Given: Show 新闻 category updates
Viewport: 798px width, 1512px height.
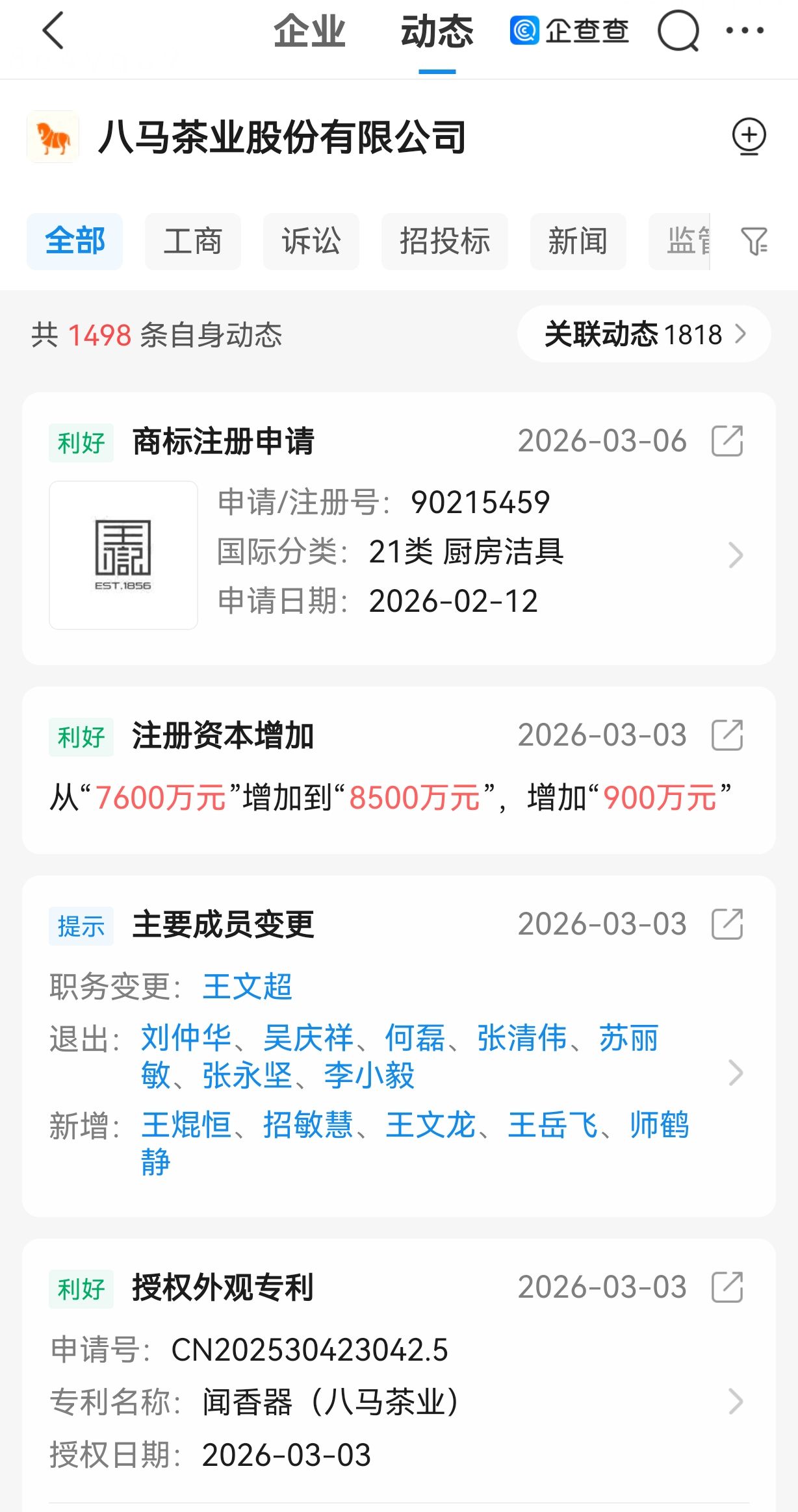Looking at the screenshot, I should click(x=578, y=241).
